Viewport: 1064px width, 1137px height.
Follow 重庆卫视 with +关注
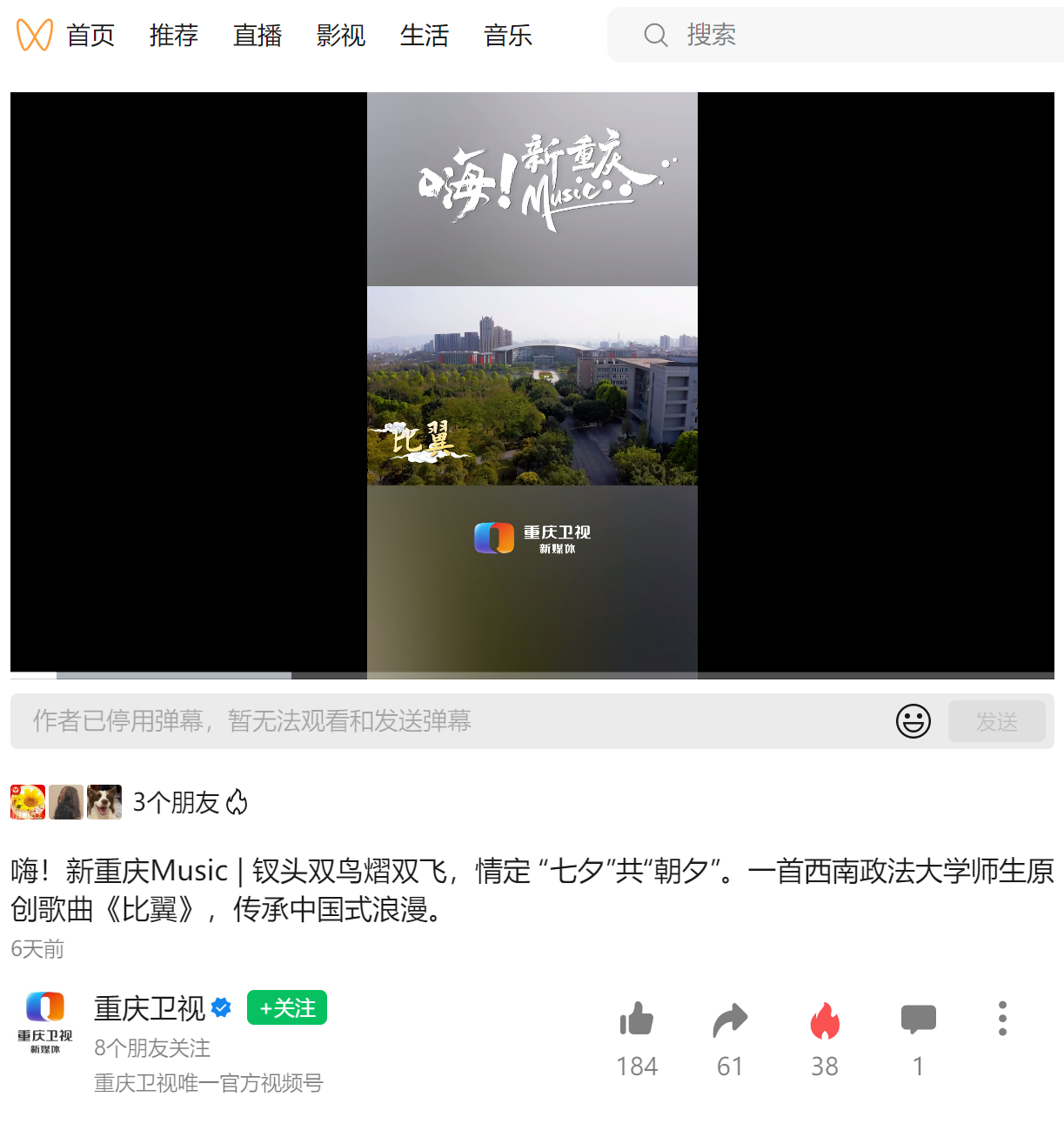click(286, 1008)
